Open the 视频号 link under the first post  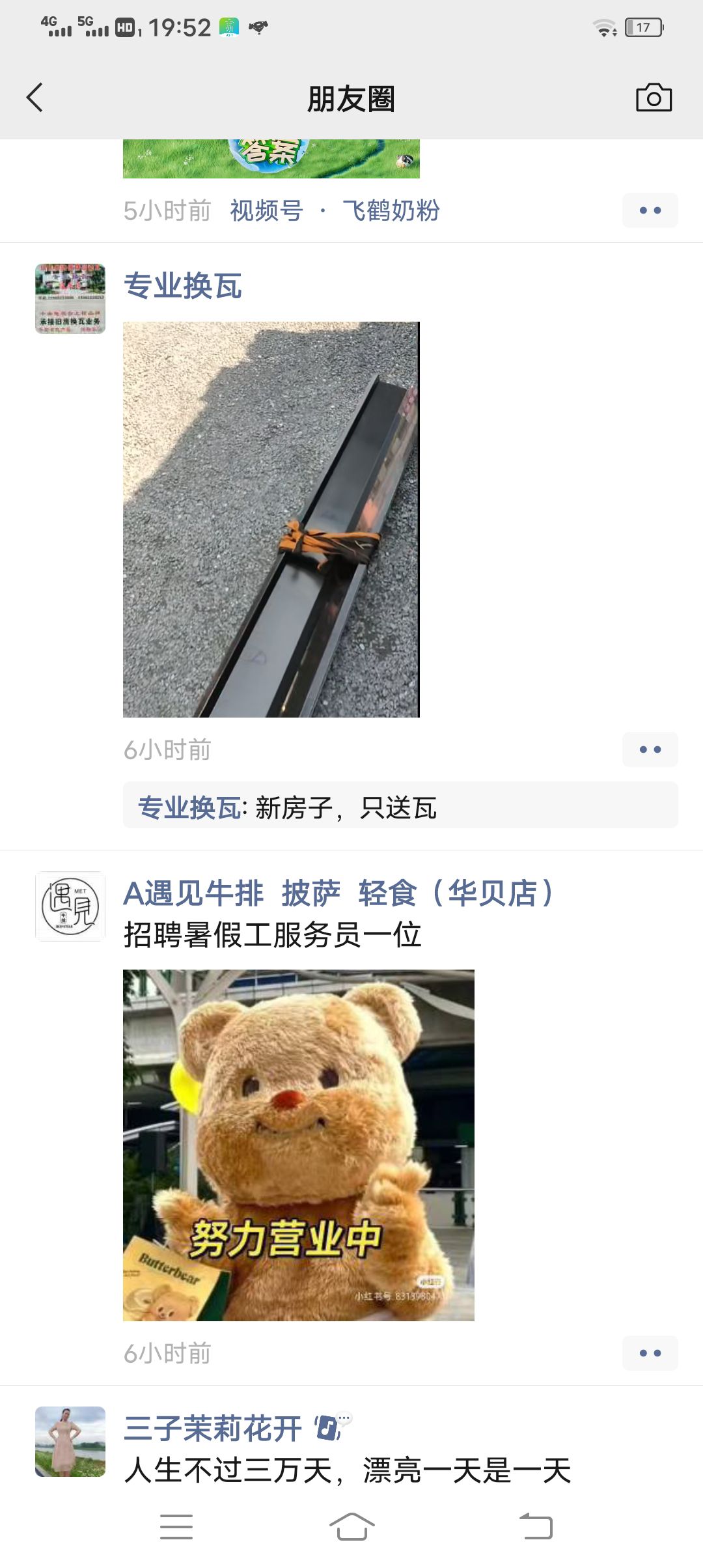[x=266, y=211]
